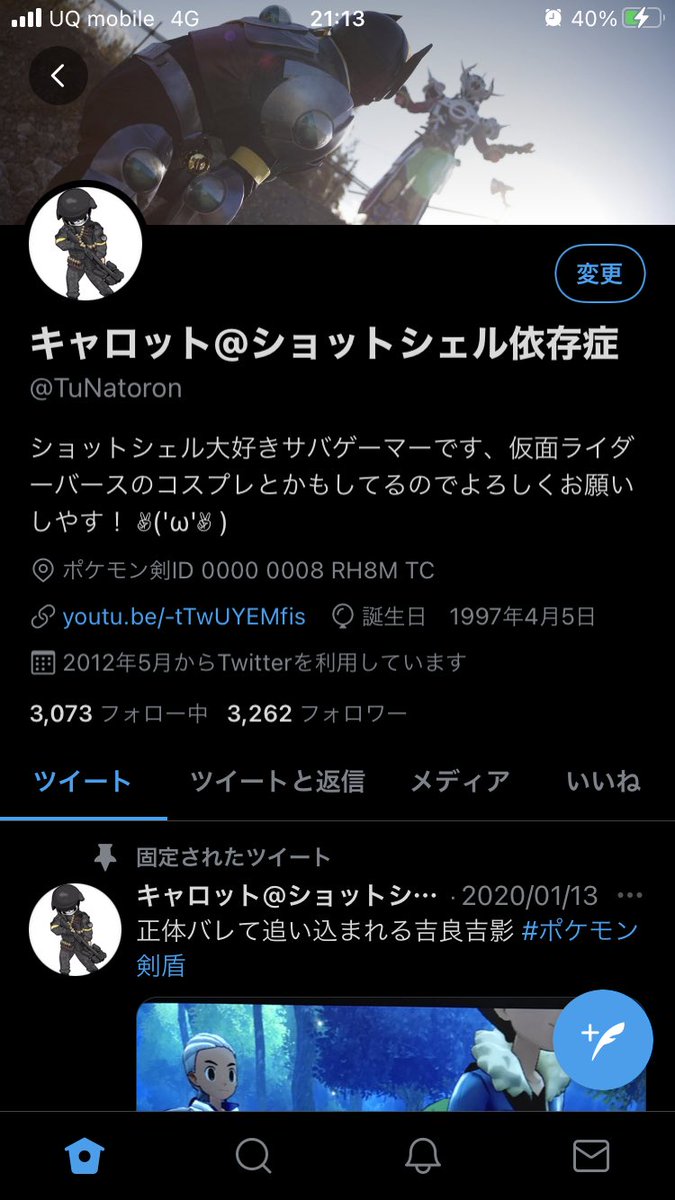
Task: Switch to the いいね tab
Action: [603, 781]
